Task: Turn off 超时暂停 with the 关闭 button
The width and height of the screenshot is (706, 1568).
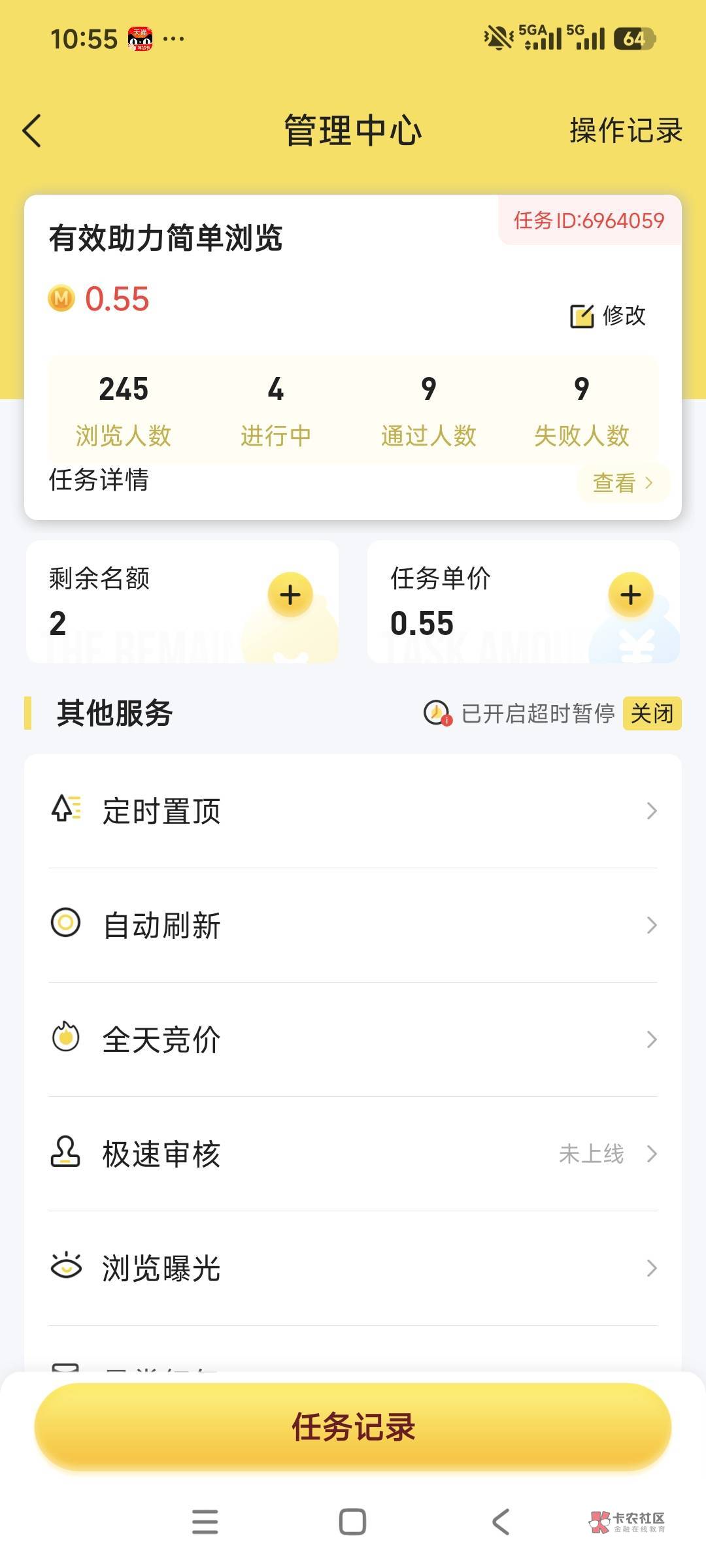Action: 652,713
